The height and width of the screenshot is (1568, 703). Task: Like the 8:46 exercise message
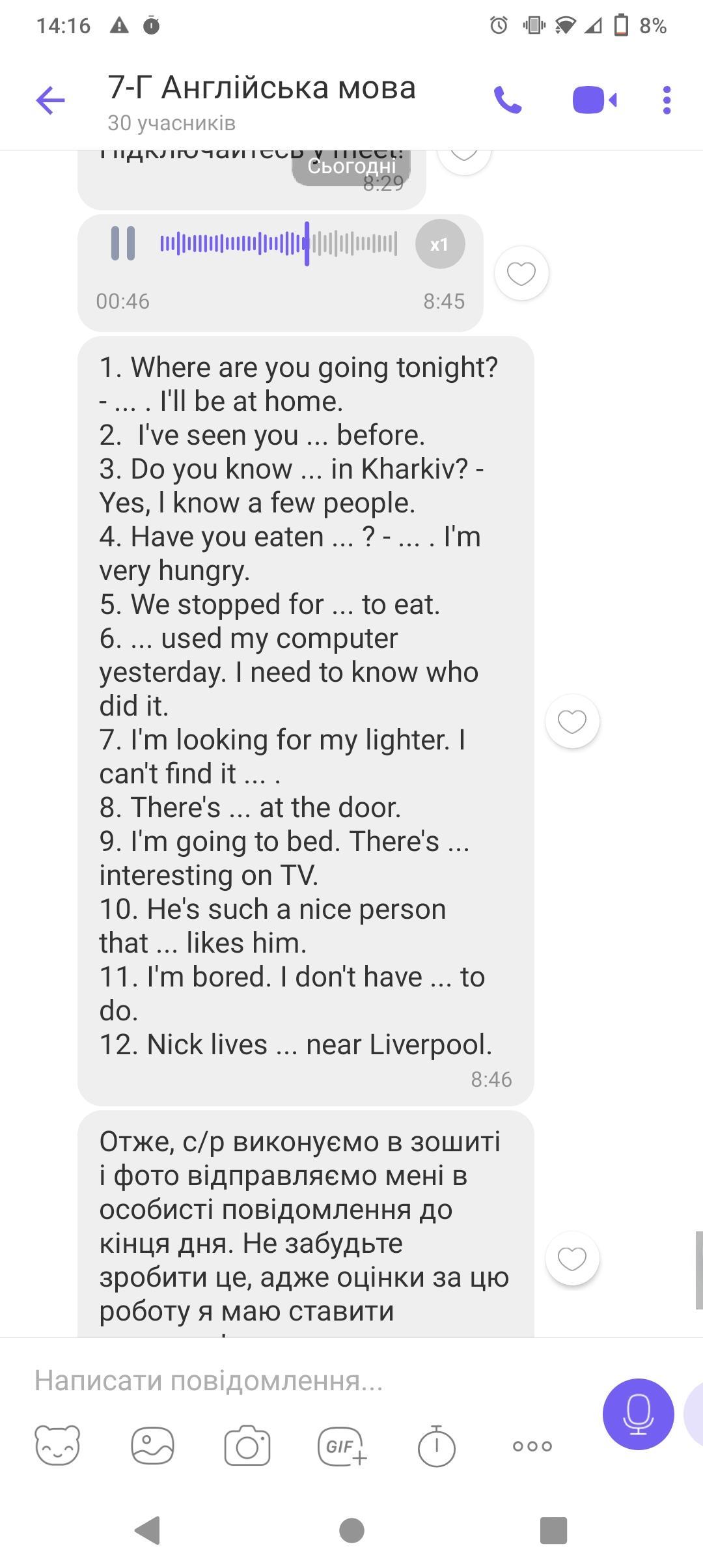coord(572,721)
